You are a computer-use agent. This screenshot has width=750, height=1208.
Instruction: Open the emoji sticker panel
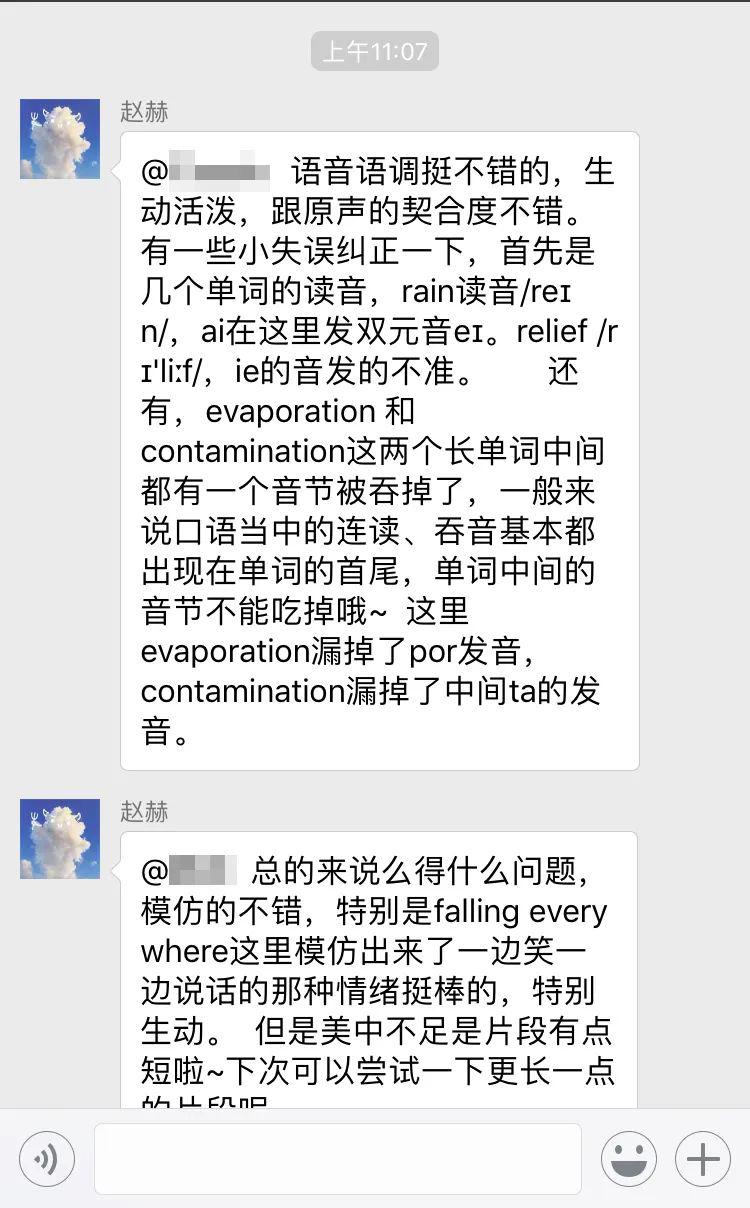(x=629, y=1159)
